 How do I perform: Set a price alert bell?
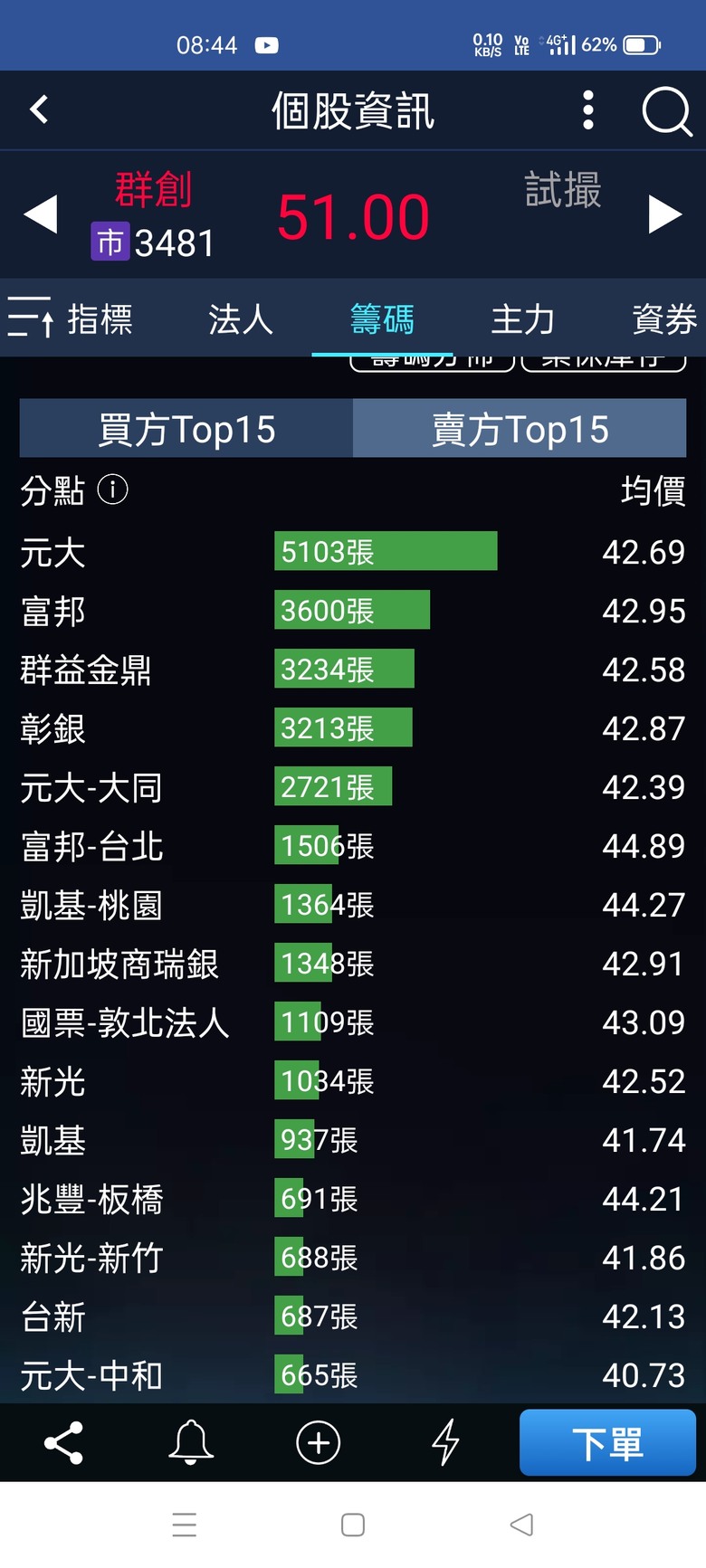tap(191, 1442)
